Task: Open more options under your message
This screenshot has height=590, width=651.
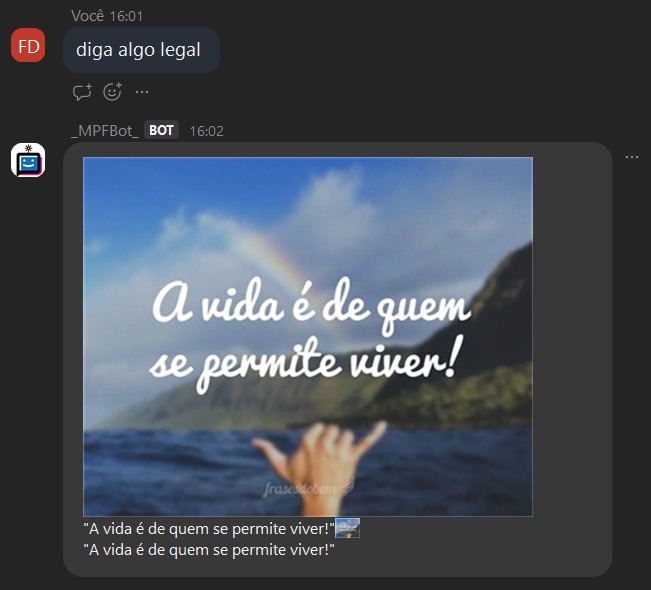Action: point(142,92)
